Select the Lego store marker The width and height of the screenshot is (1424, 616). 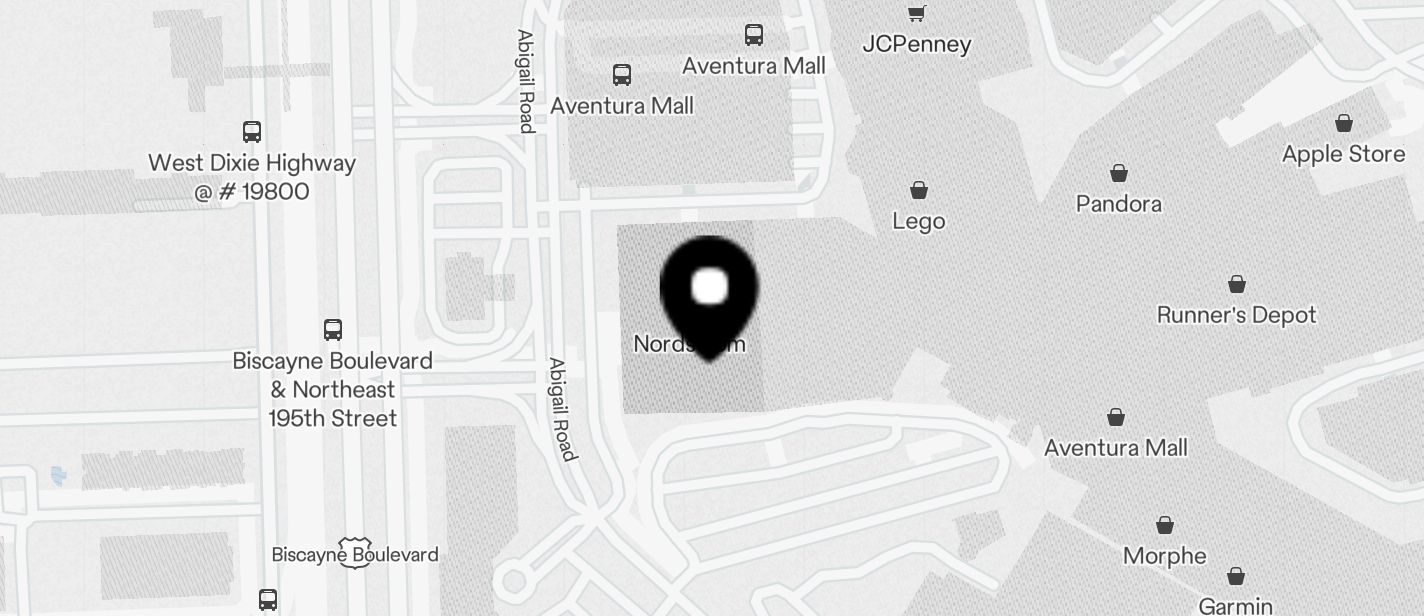(x=918, y=190)
